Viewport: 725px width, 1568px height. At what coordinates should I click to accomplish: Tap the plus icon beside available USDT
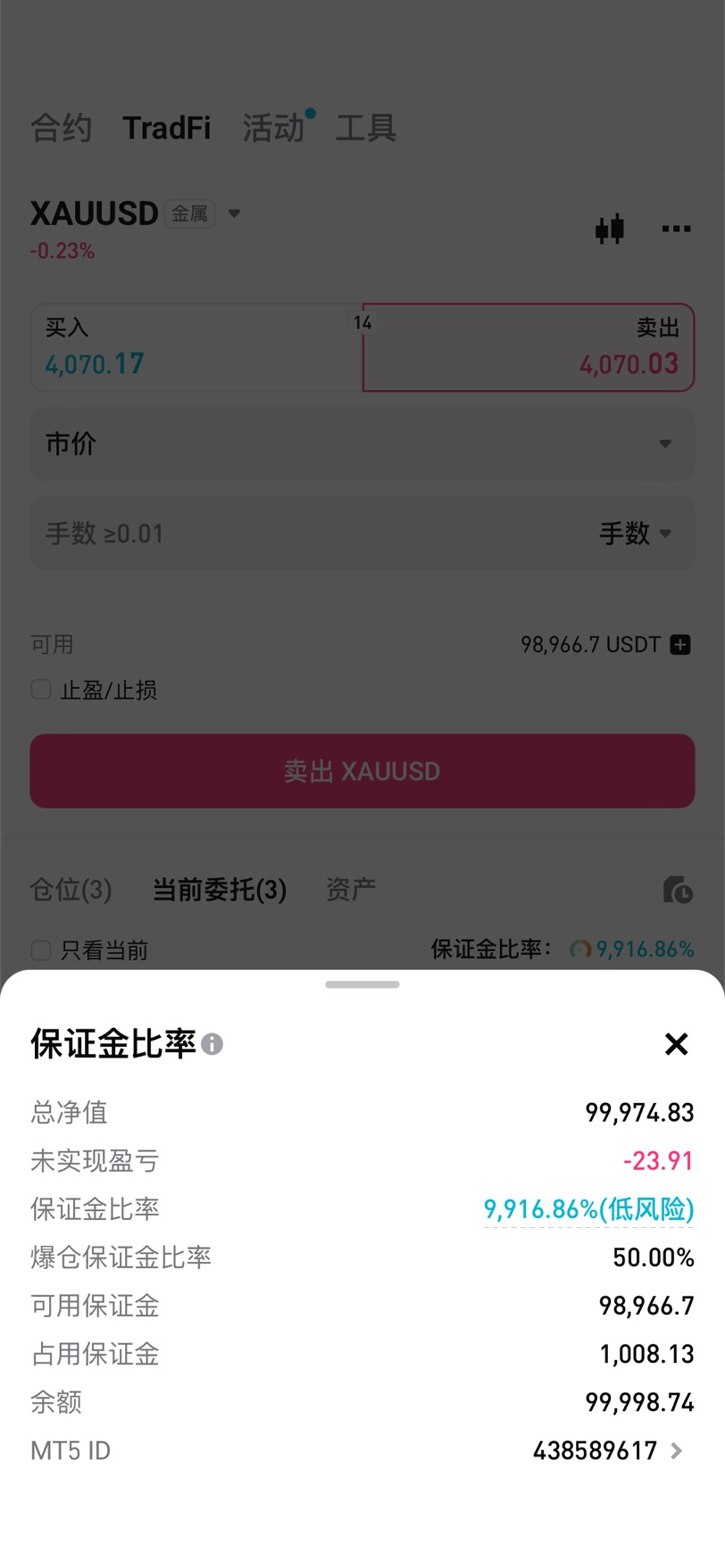(x=682, y=644)
